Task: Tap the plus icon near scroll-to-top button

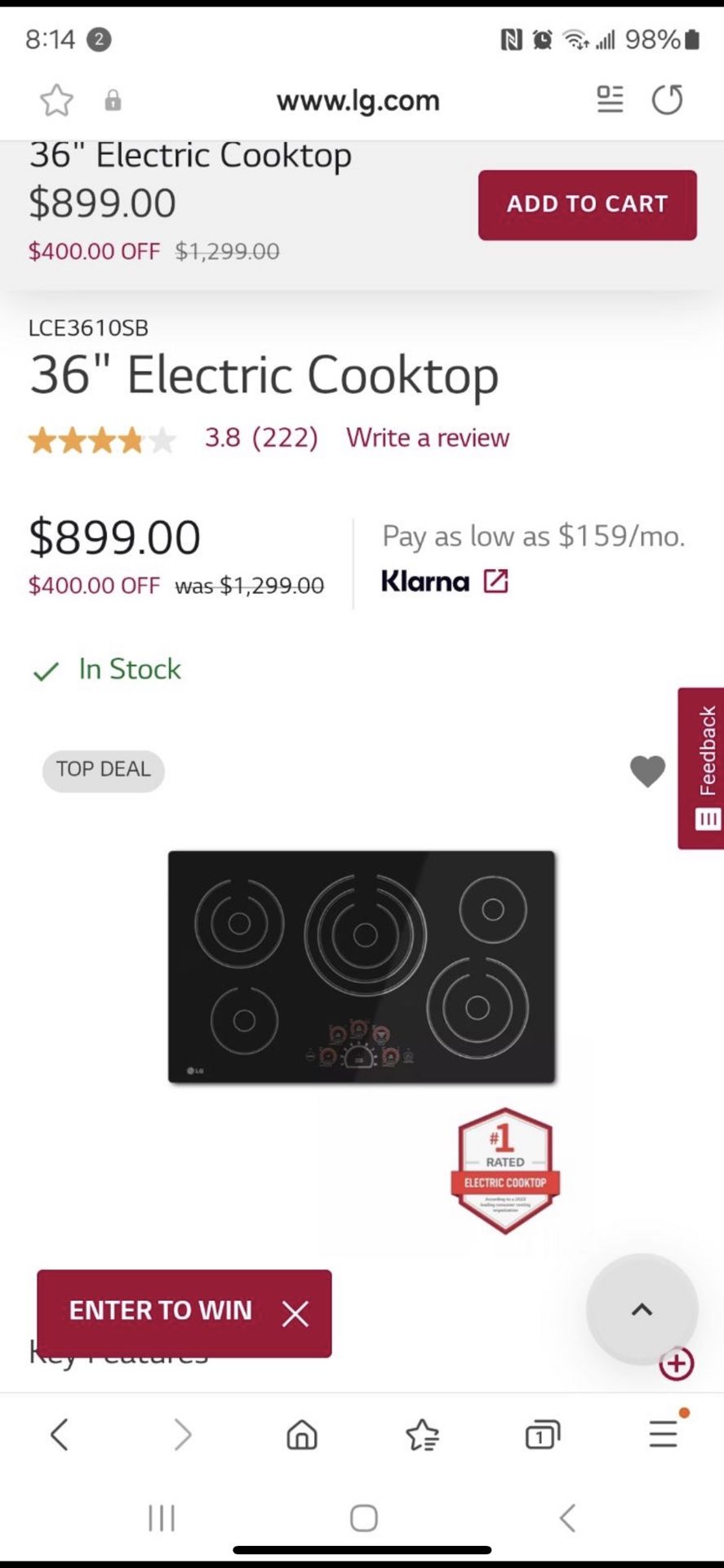Action: 677,1363
